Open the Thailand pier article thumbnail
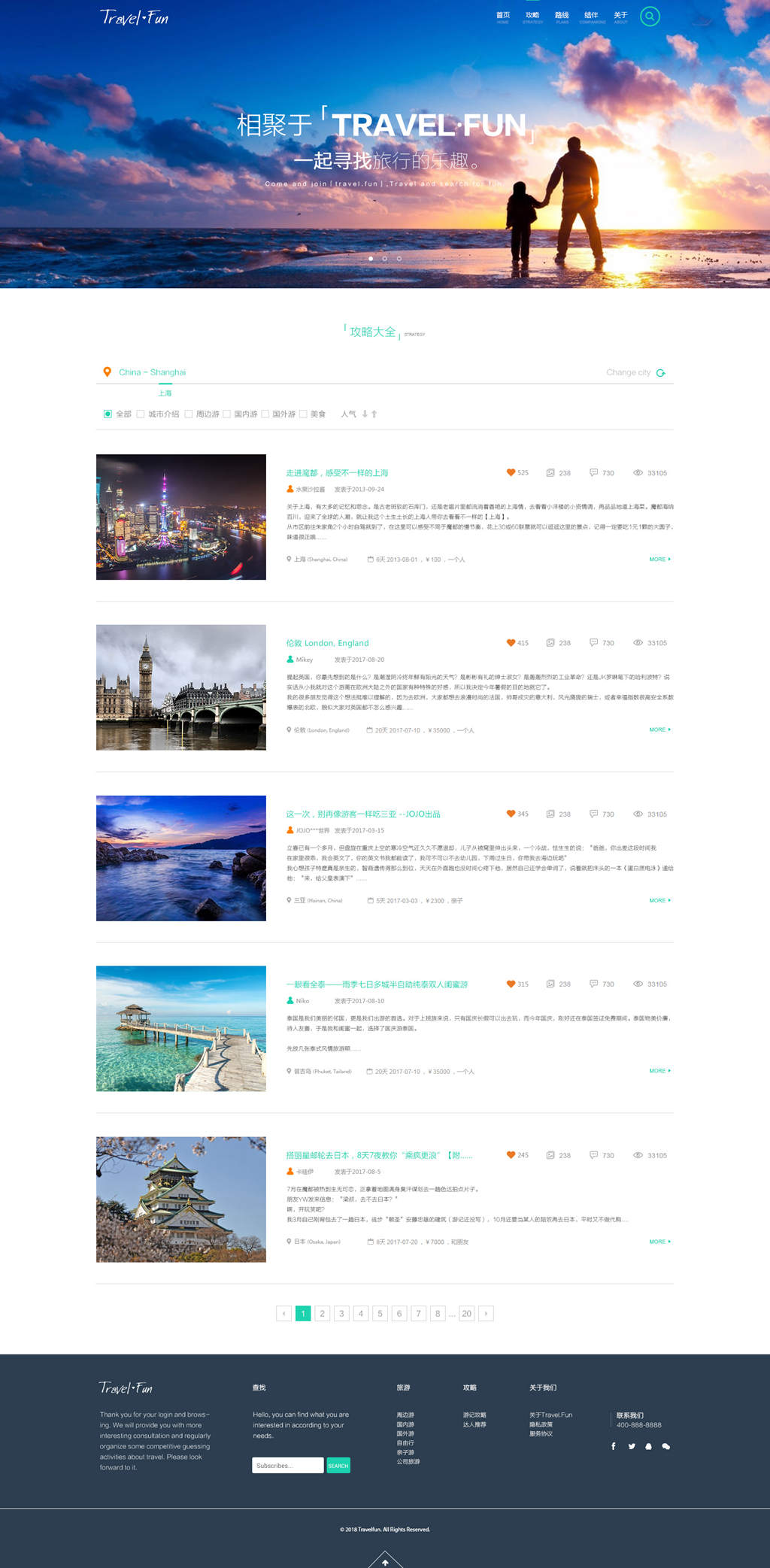Viewport: 770px width, 1568px height. (x=180, y=1028)
